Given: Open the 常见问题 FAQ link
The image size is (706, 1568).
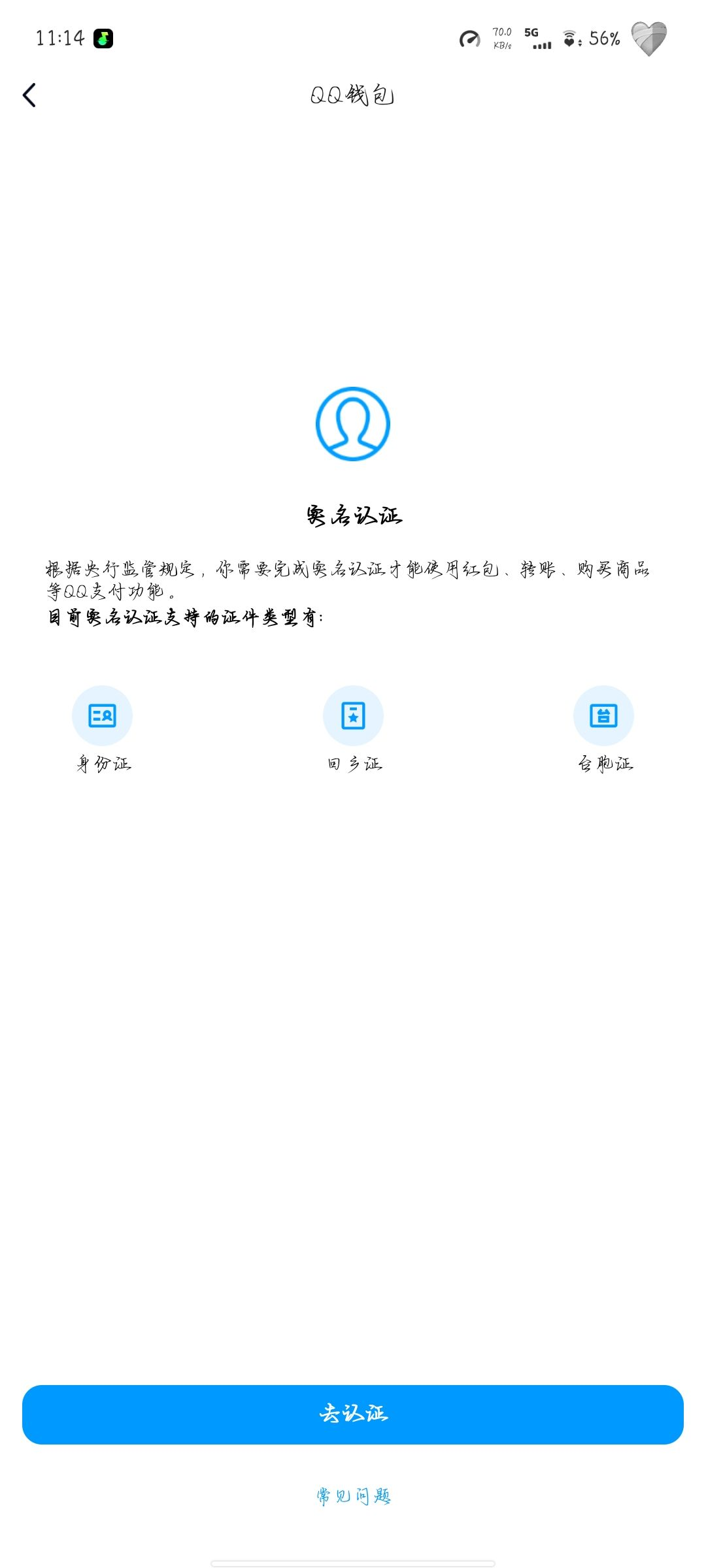Looking at the screenshot, I should click(x=352, y=1496).
